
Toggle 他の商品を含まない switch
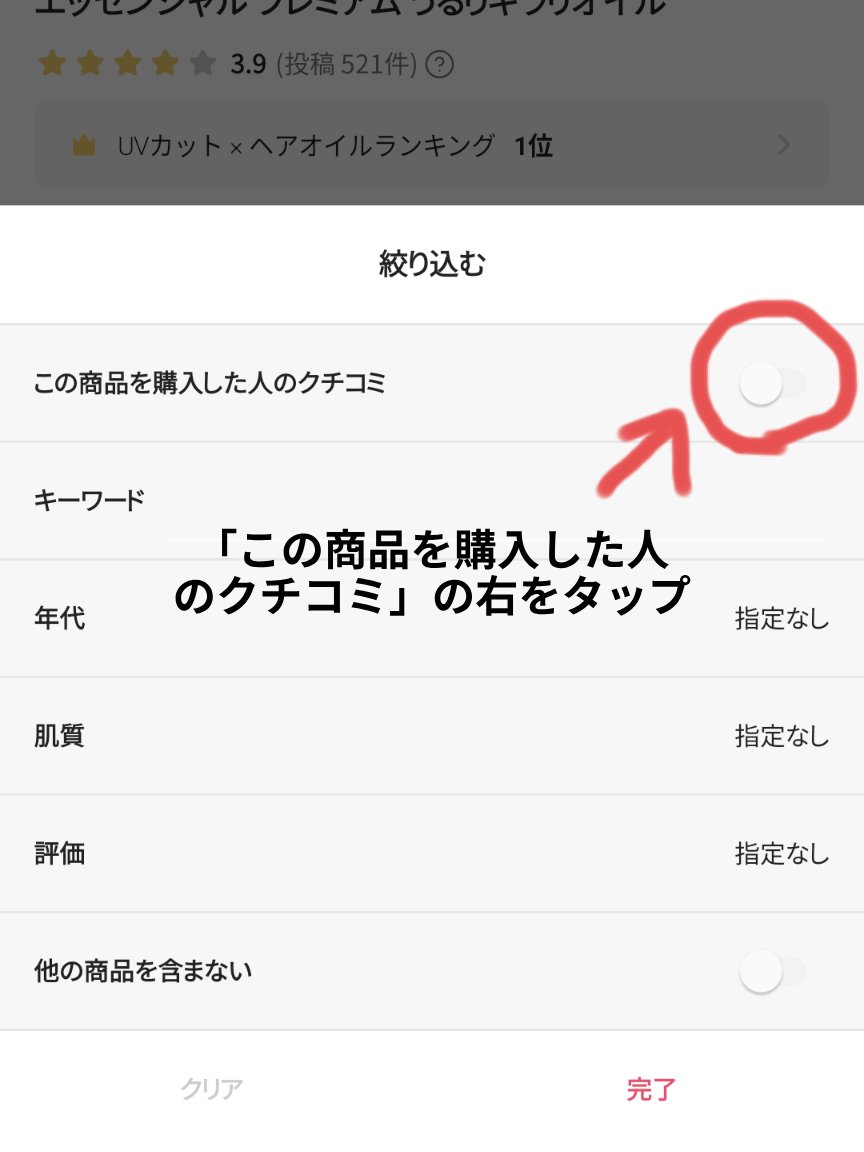click(772, 971)
